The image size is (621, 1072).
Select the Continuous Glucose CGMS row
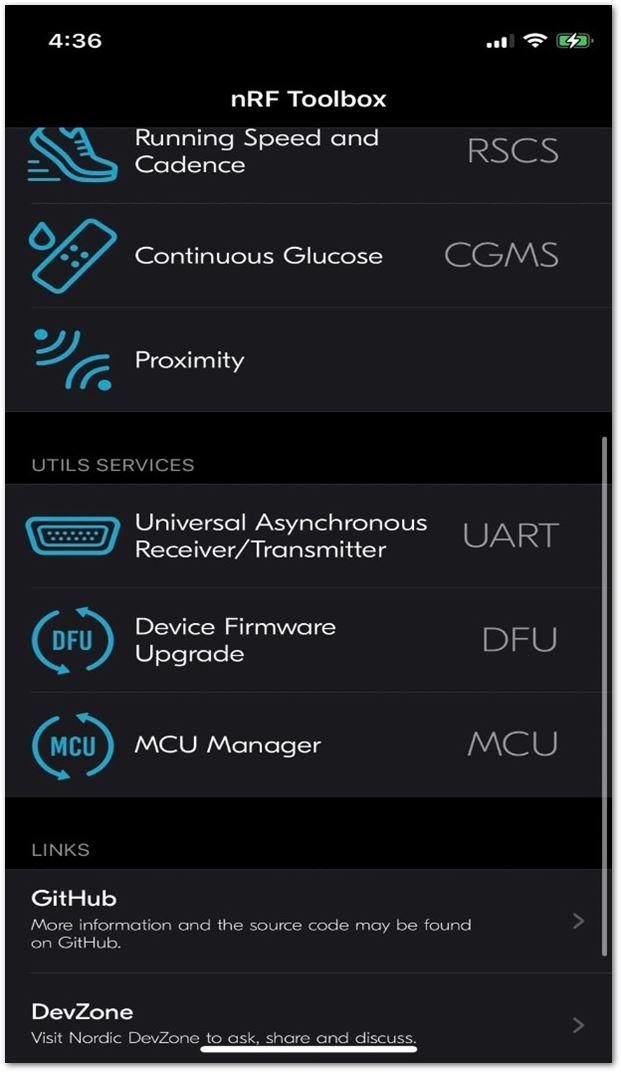308,256
